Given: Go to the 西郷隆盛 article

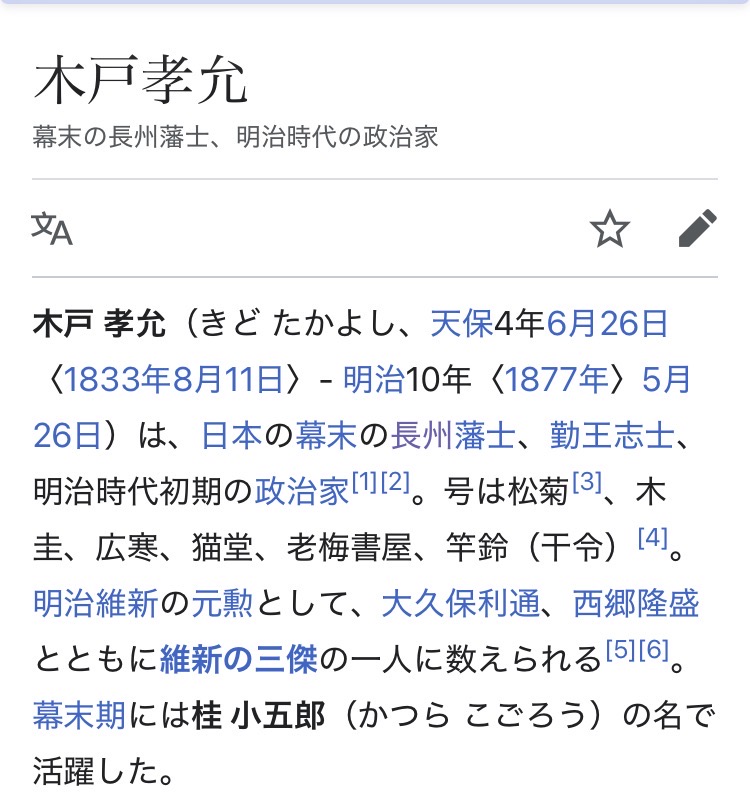Looking at the screenshot, I should tap(636, 604).
